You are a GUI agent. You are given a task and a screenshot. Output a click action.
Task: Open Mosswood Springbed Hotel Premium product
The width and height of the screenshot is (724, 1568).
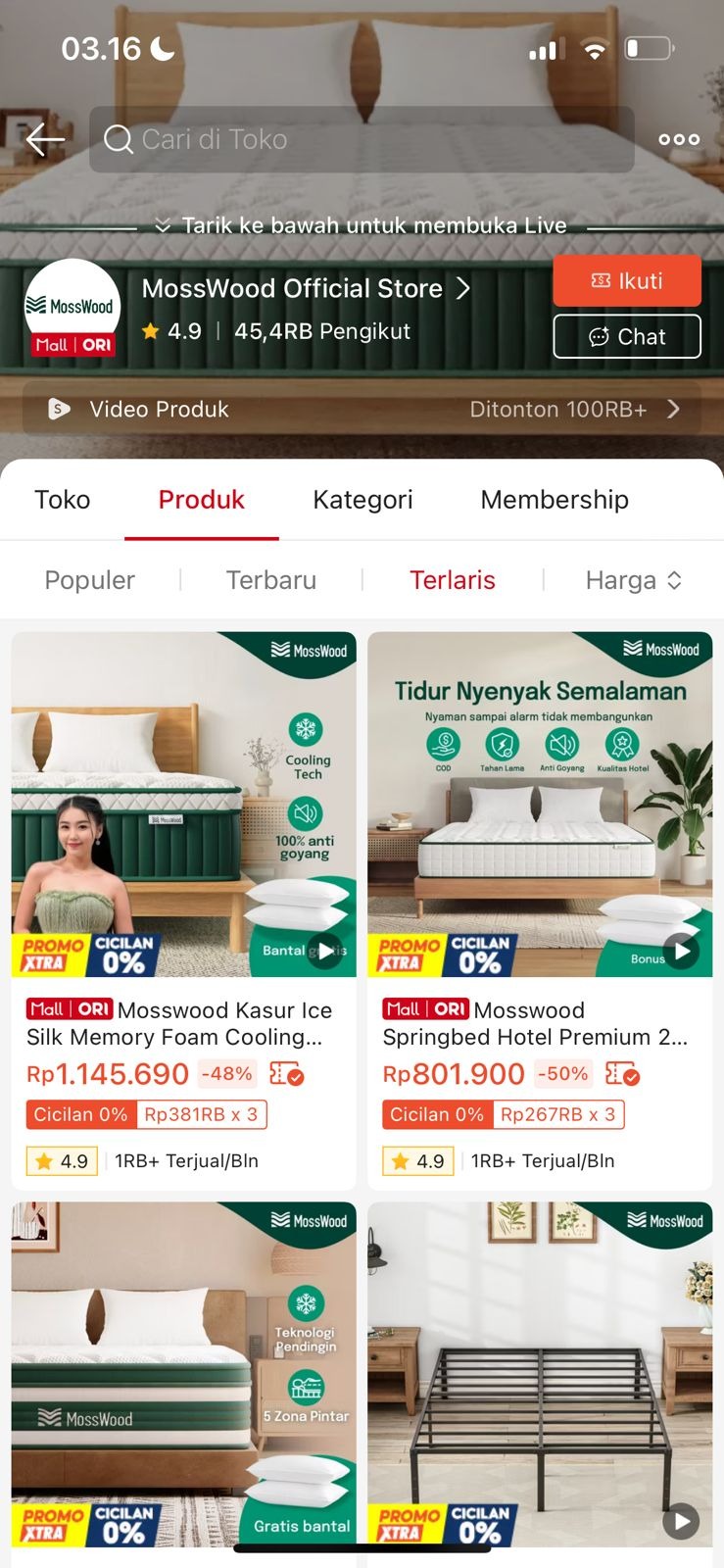tap(540, 1023)
